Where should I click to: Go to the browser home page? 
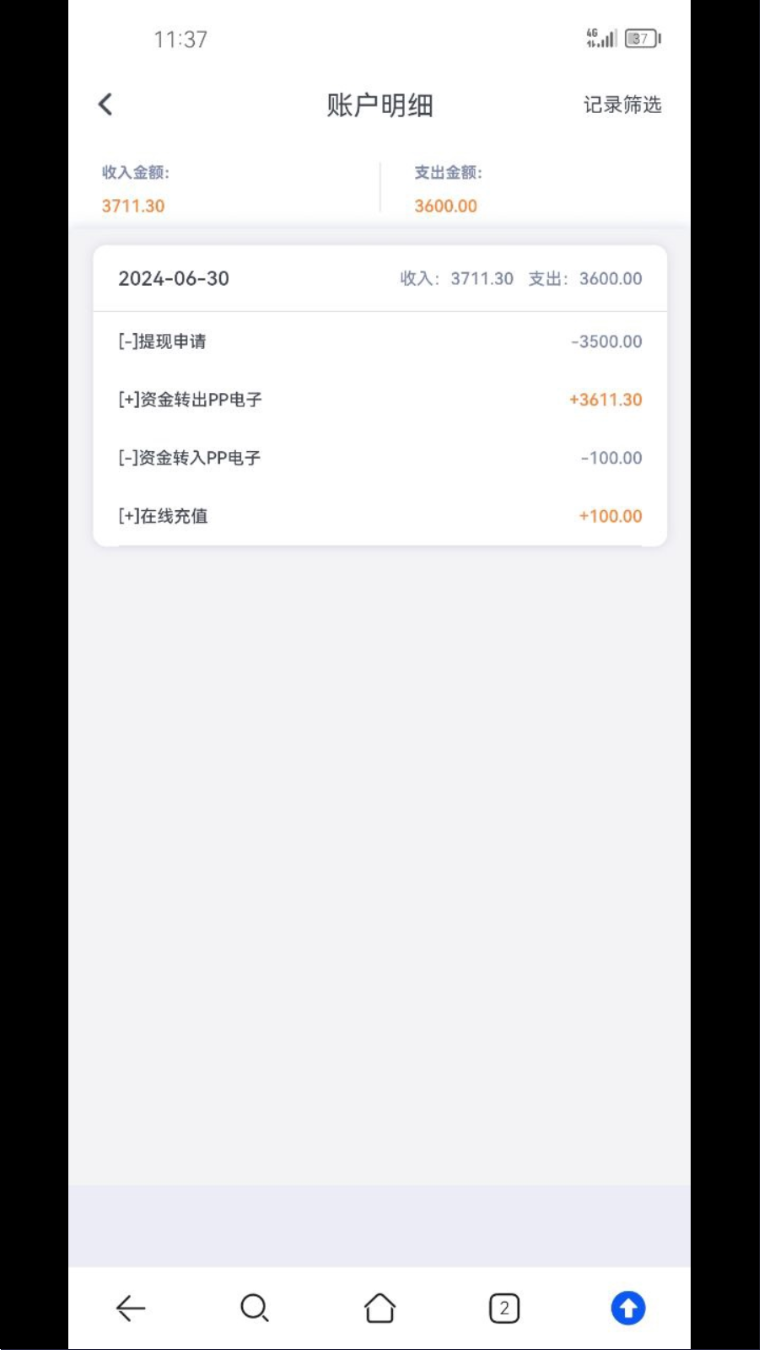coord(379,1307)
